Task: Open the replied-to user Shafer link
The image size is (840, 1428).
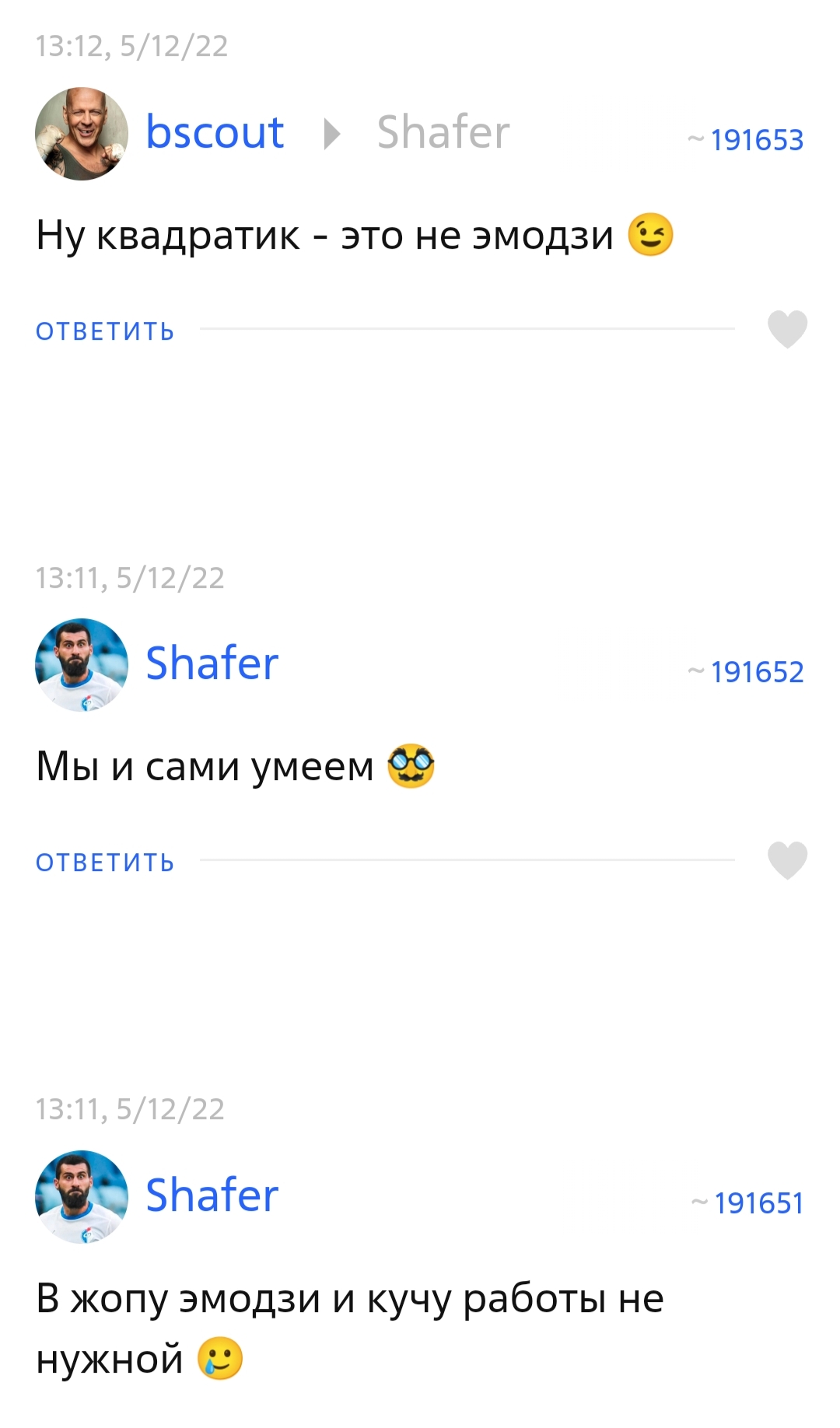Action: (x=443, y=132)
